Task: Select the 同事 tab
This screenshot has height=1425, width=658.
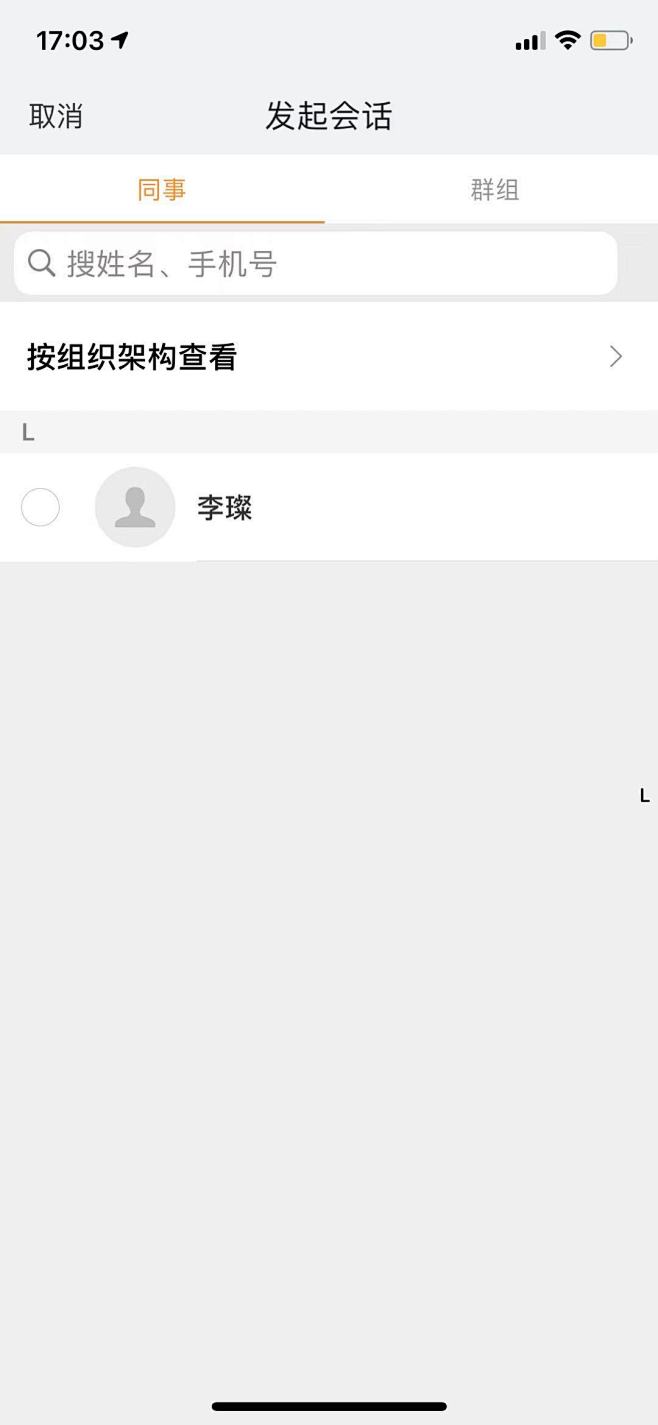Action: [x=162, y=190]
